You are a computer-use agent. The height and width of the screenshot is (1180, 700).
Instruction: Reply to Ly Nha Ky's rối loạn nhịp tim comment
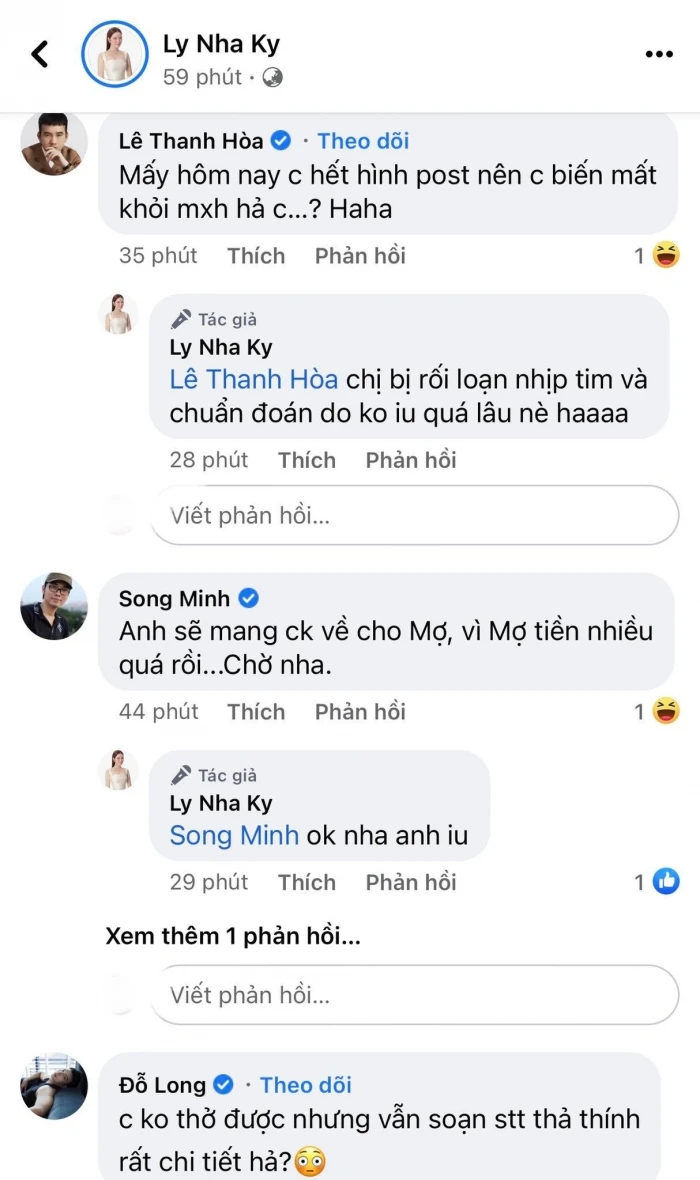tap(411, 460)
